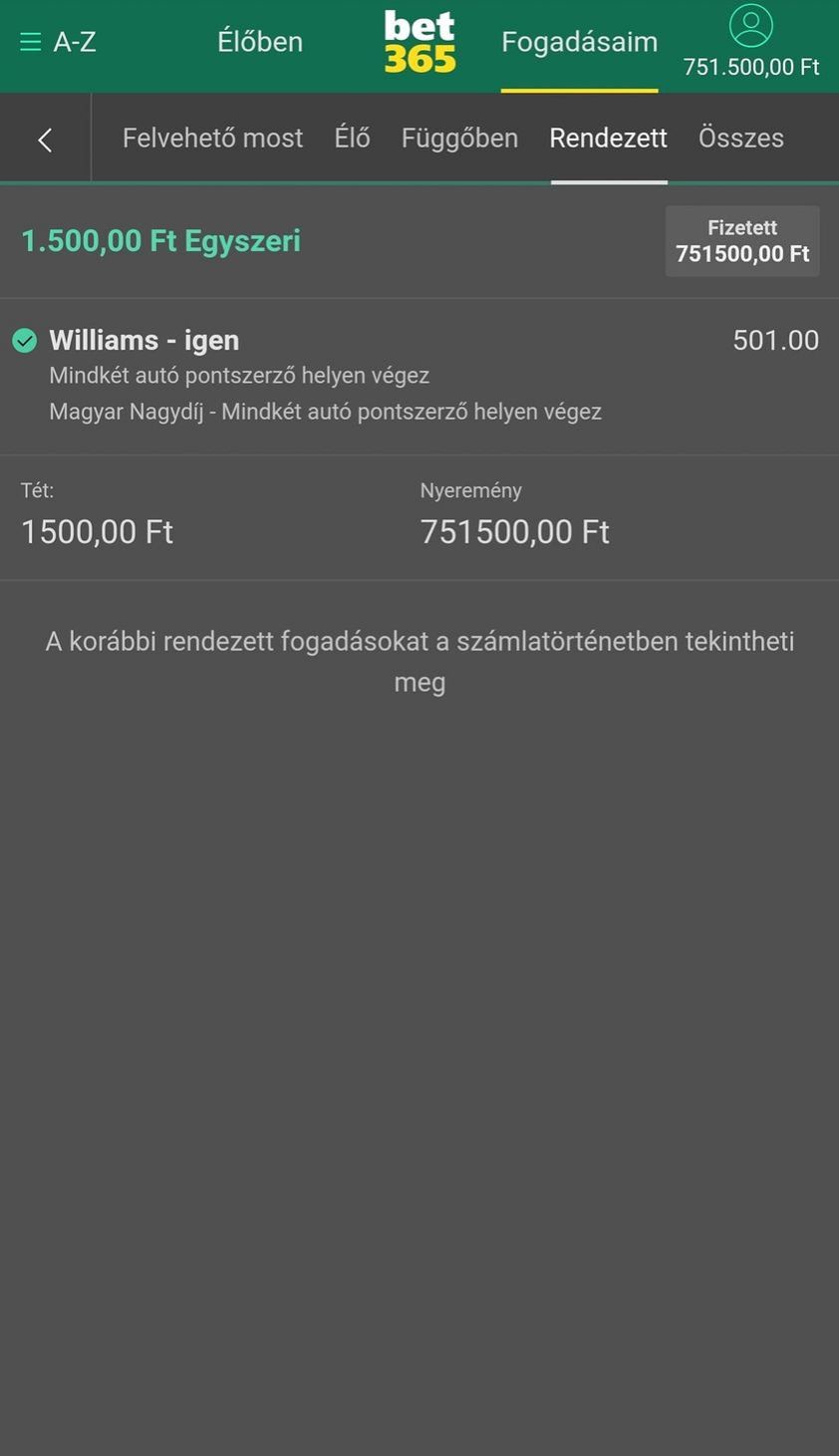Show Függőben pending bets

click(459, 138)
